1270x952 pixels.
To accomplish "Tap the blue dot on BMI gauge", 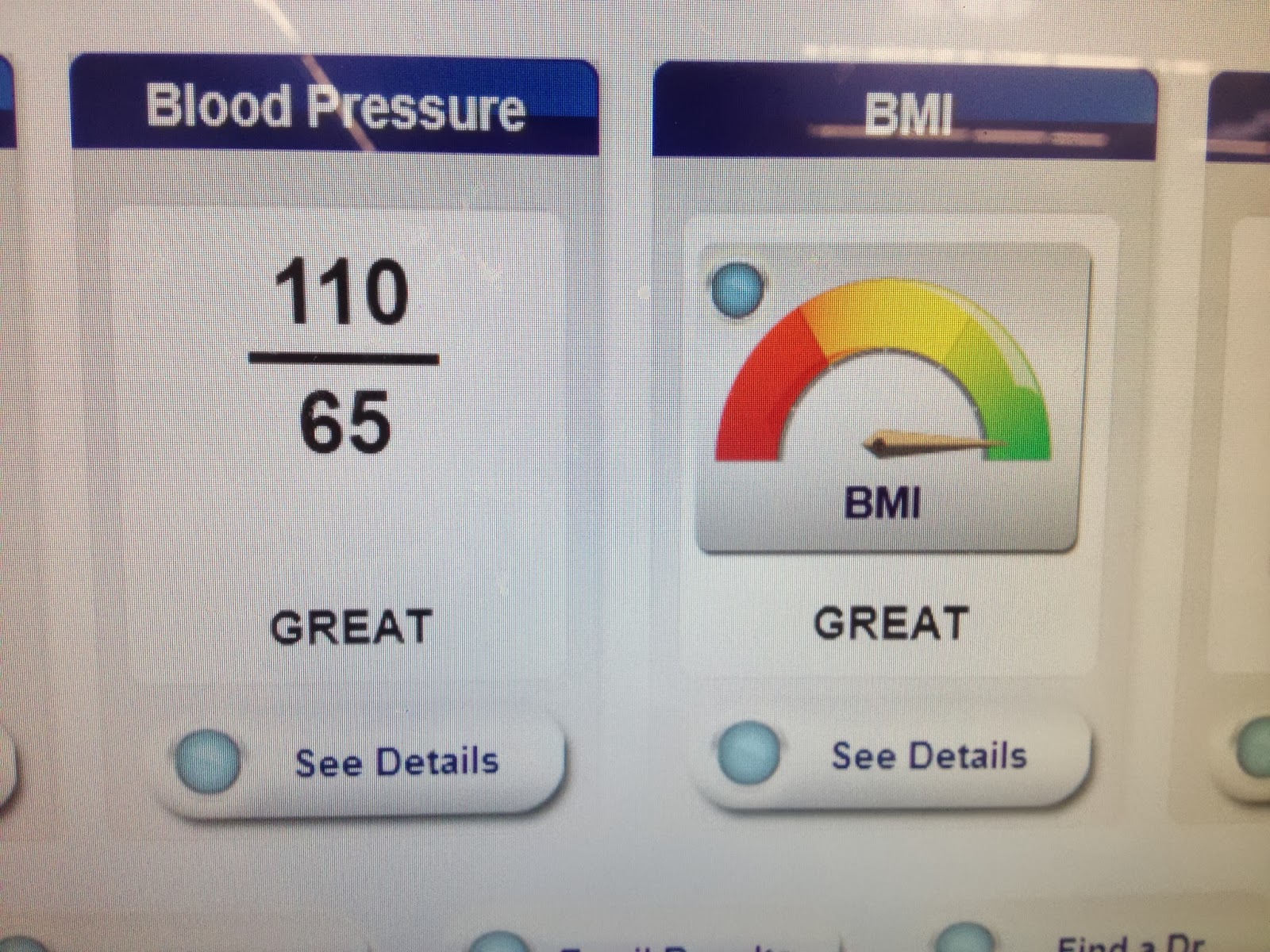I will pyautogui.click(x=737, y=290).
